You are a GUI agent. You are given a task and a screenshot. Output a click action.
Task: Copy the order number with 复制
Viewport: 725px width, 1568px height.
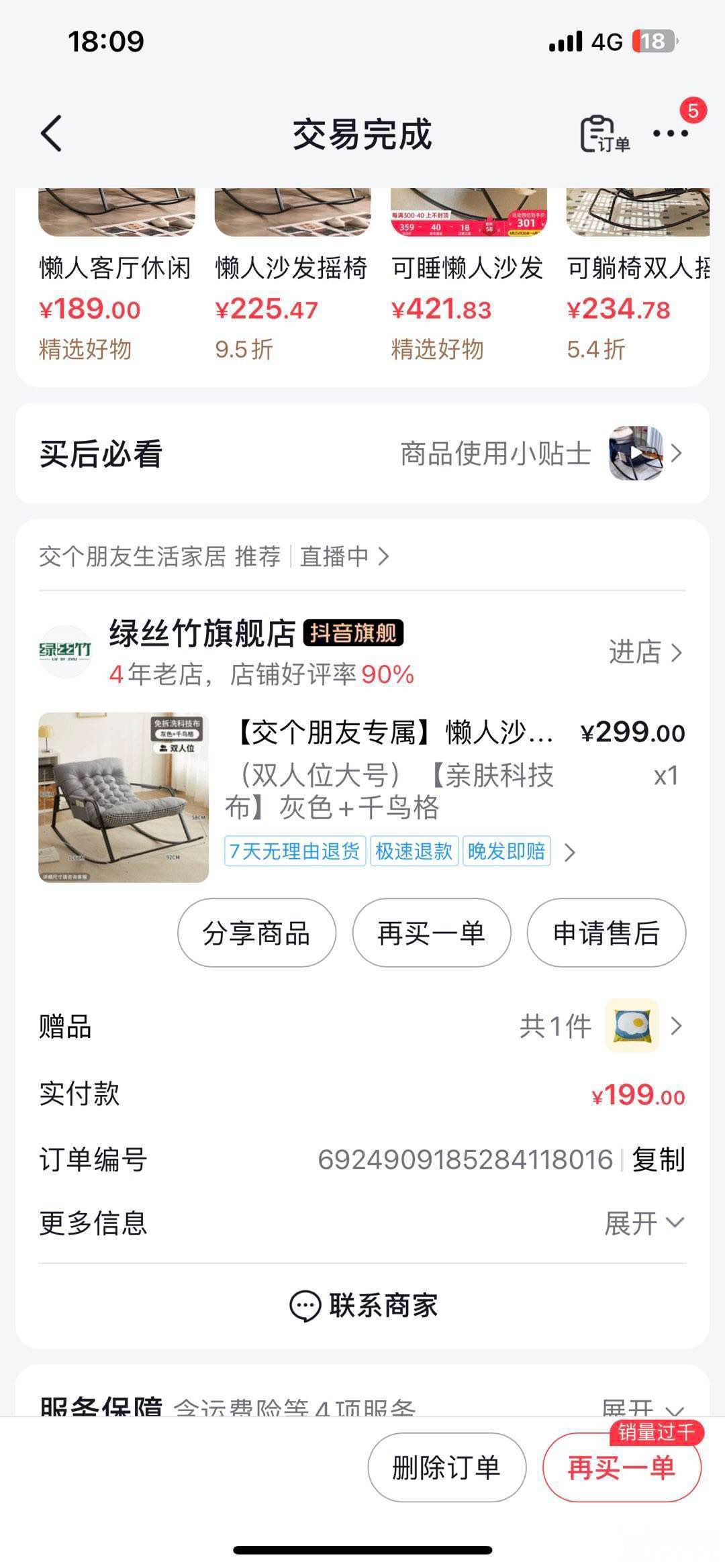[x=658, y=1159]
